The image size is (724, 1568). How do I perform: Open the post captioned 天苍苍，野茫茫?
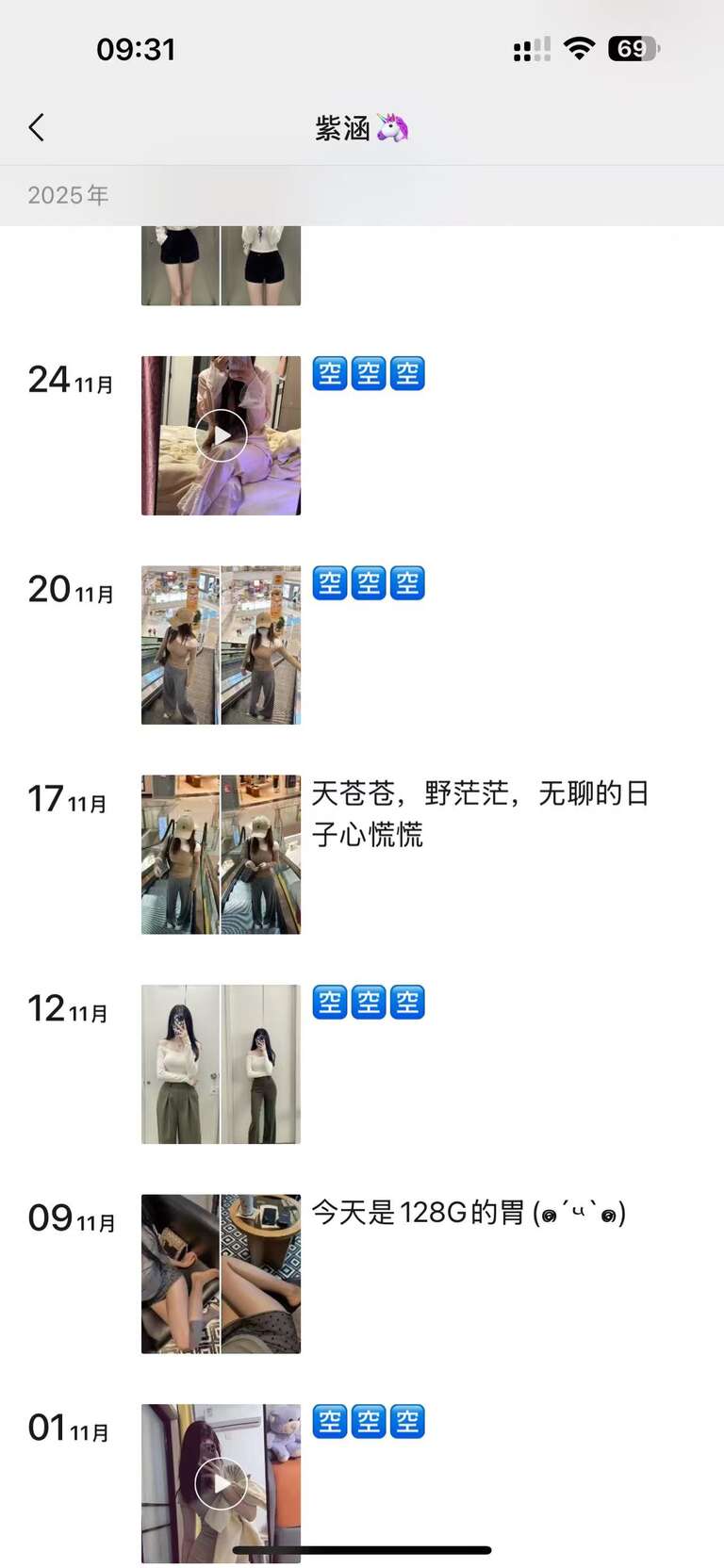click(479, 812)
